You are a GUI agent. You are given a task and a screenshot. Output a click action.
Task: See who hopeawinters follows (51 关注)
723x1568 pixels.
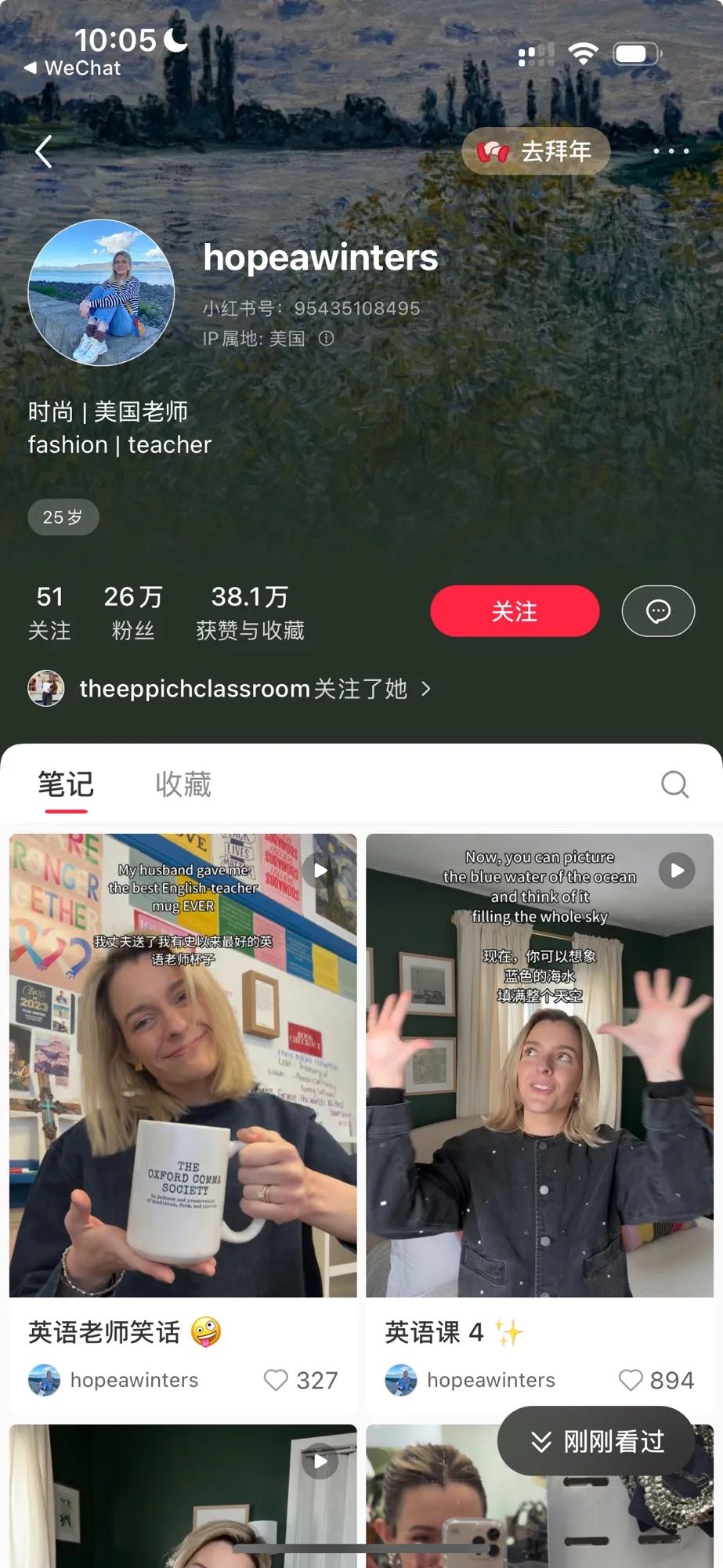click(x=49, y=613)
